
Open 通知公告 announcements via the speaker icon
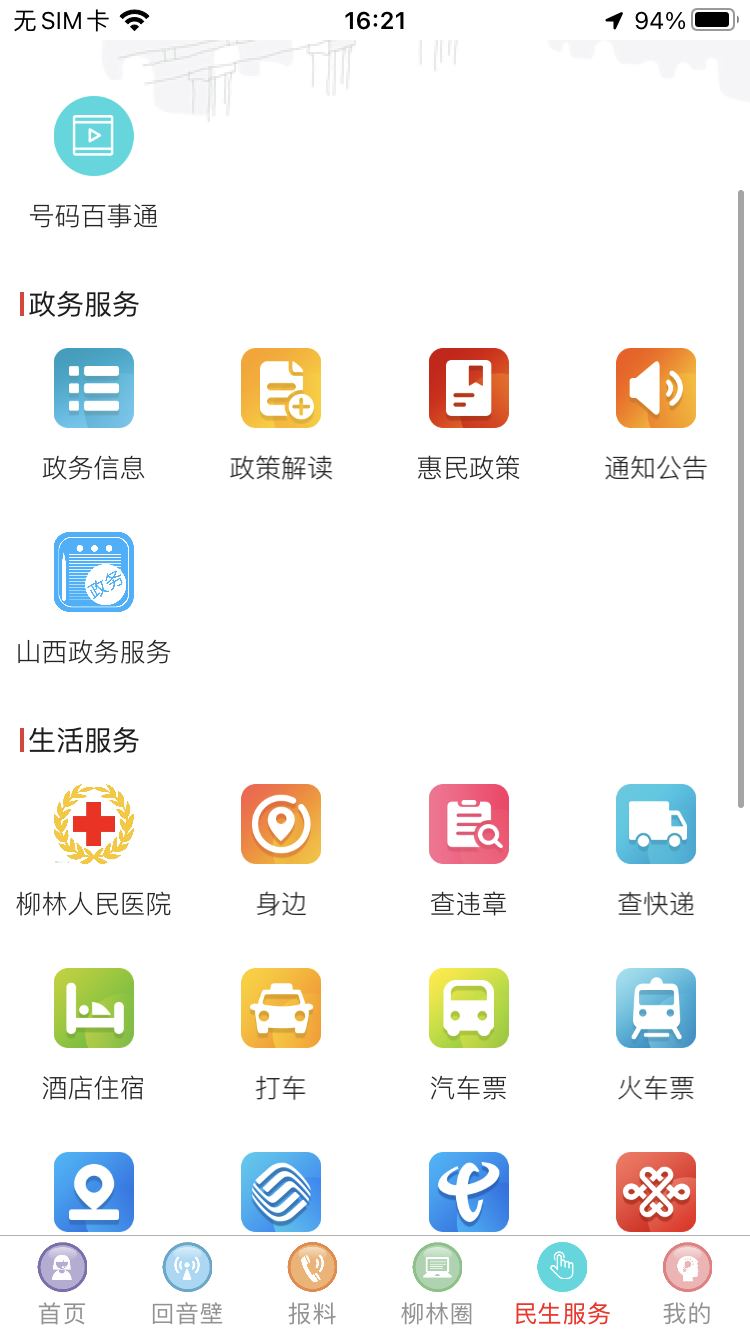pos(655,388)
